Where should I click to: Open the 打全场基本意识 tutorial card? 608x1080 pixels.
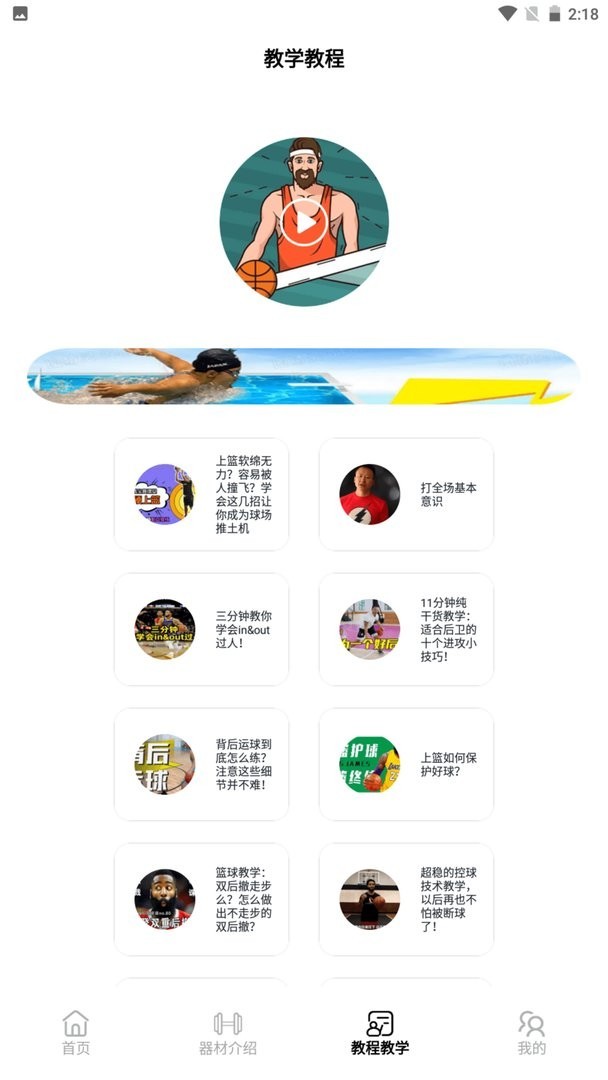[406, 494]
